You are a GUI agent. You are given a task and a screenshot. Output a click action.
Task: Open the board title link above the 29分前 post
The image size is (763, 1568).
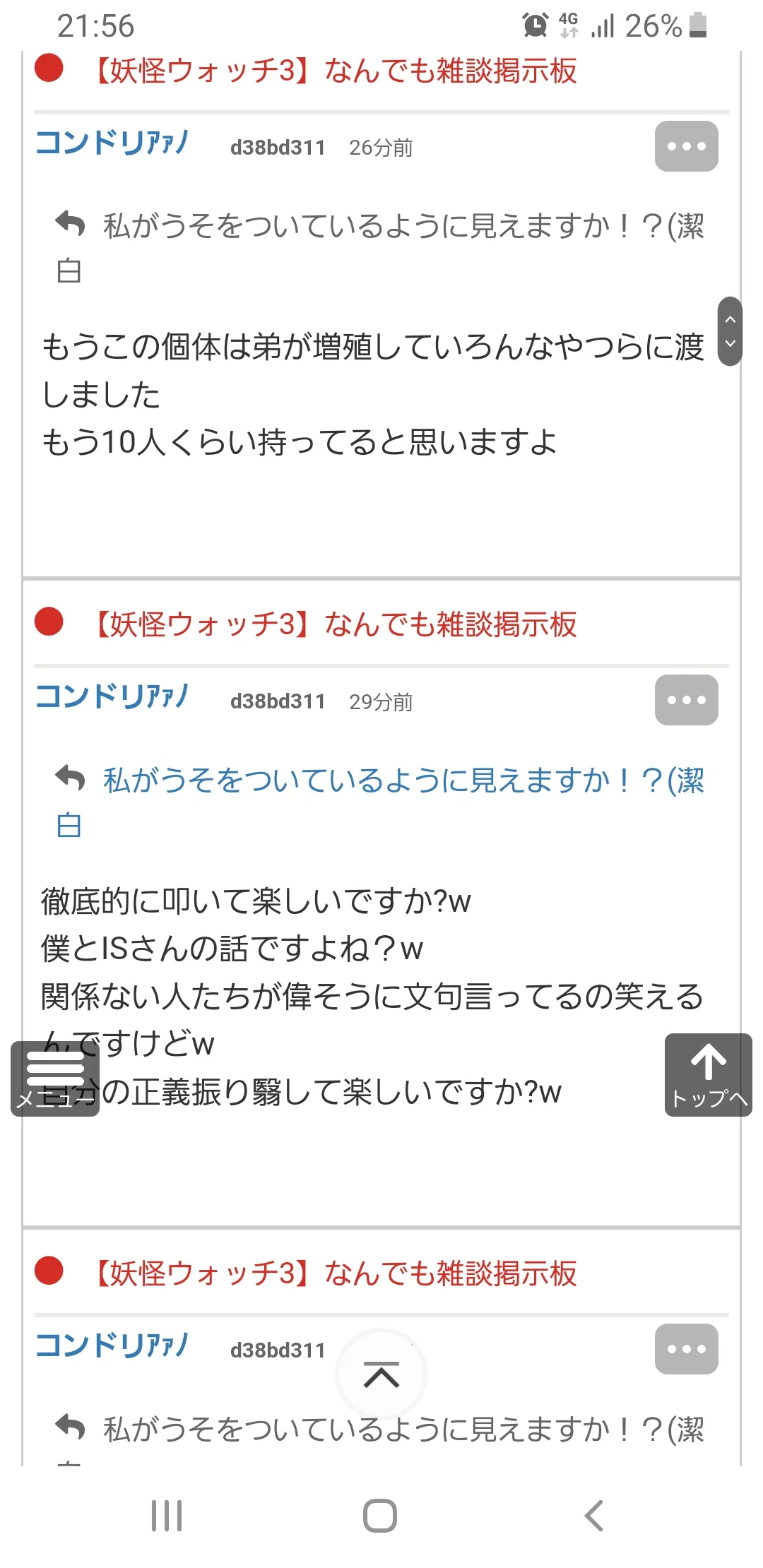click(x=333, y=624)
